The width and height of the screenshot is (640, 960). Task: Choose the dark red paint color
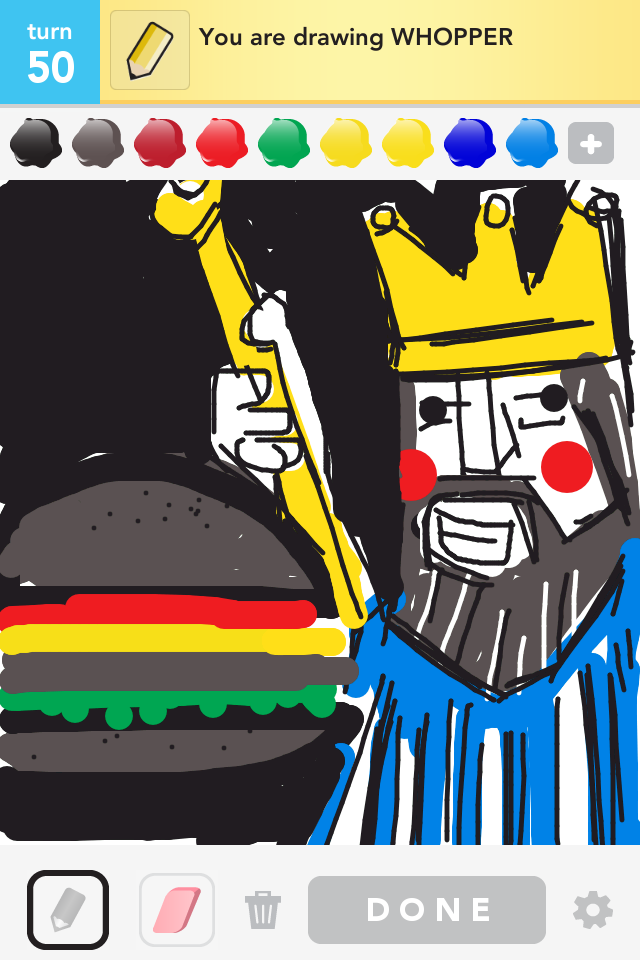[x=159, y=143]
